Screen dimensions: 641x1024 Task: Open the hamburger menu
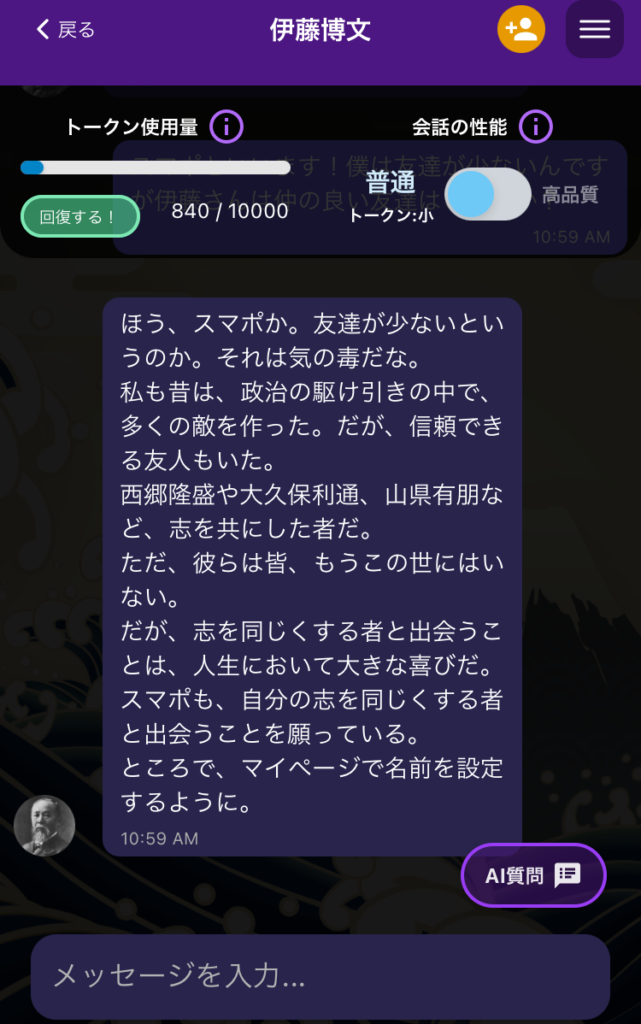point(595,30)
